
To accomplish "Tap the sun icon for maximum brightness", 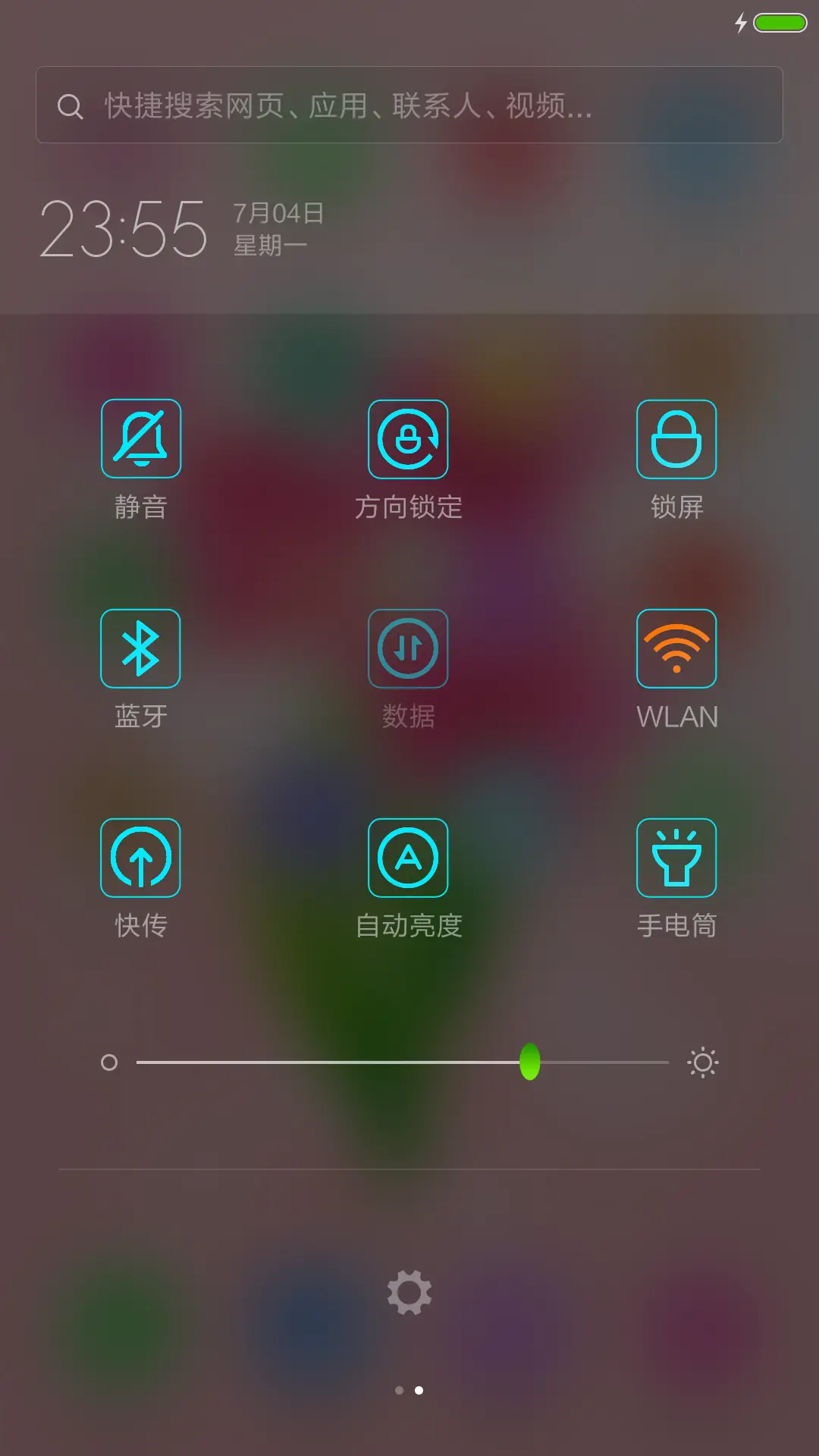I will pyautogui.click(x=702, y=1062).
